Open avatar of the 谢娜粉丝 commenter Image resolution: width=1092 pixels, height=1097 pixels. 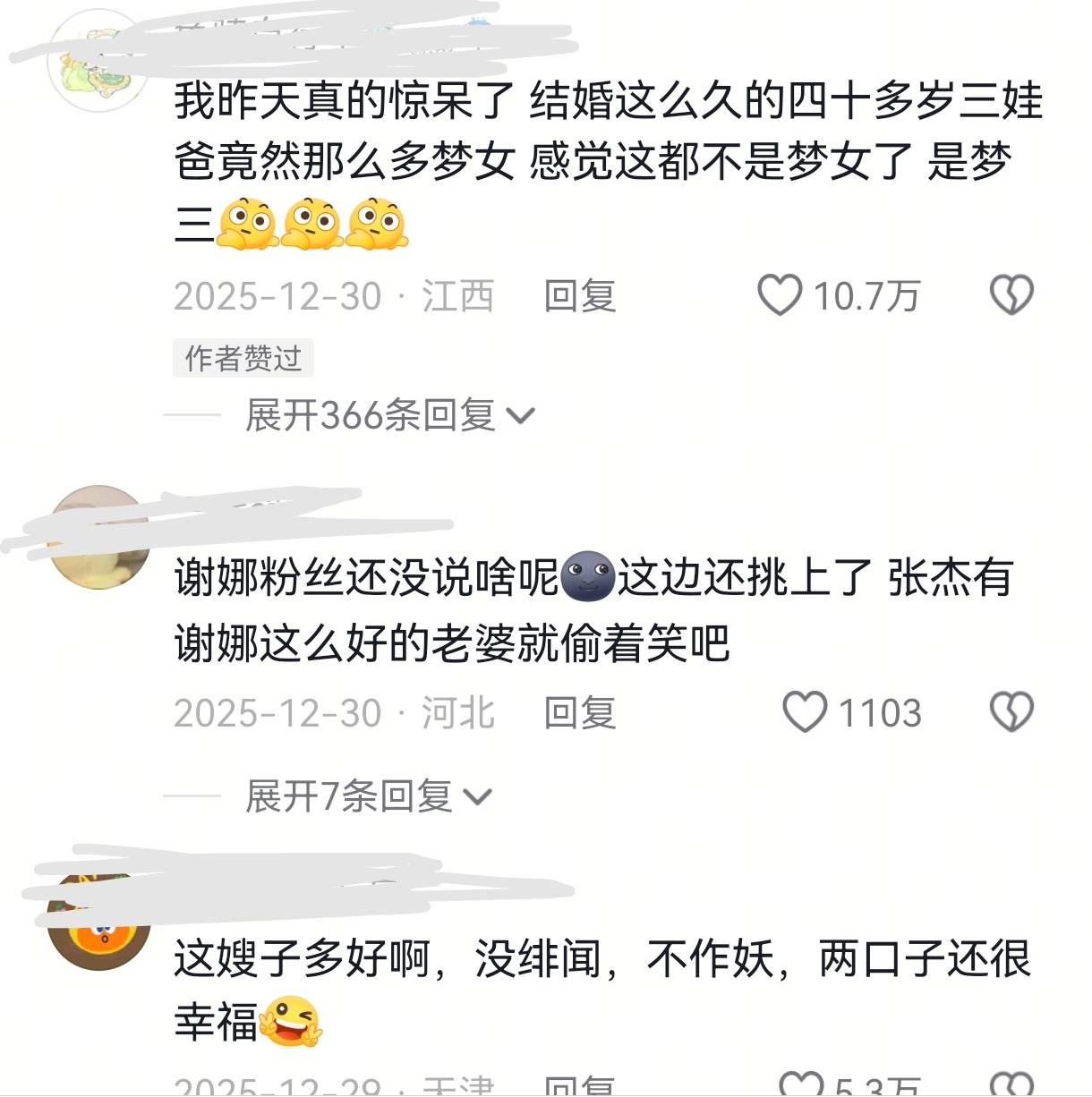coord(98,539)
